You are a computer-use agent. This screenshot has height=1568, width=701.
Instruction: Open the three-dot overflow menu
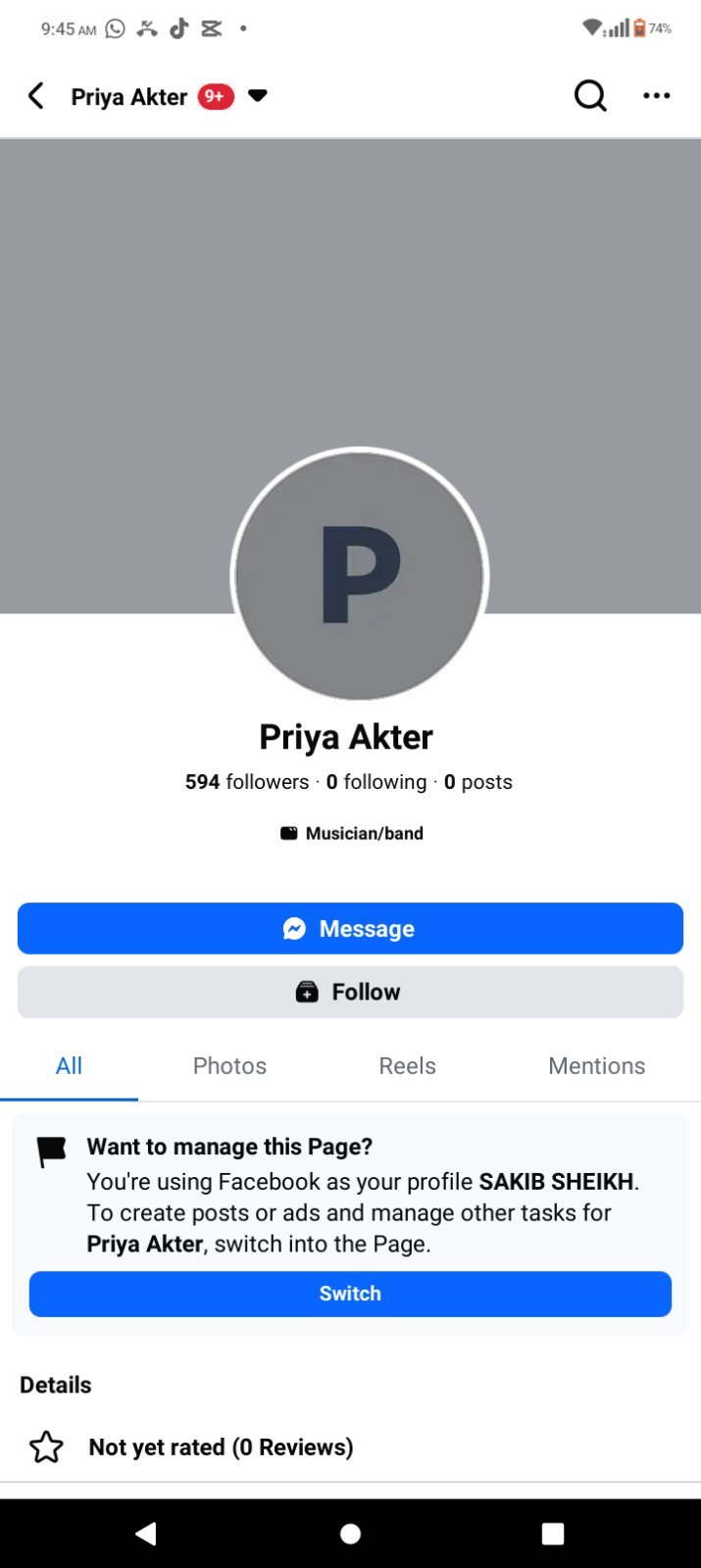click(x=656, y=96)
